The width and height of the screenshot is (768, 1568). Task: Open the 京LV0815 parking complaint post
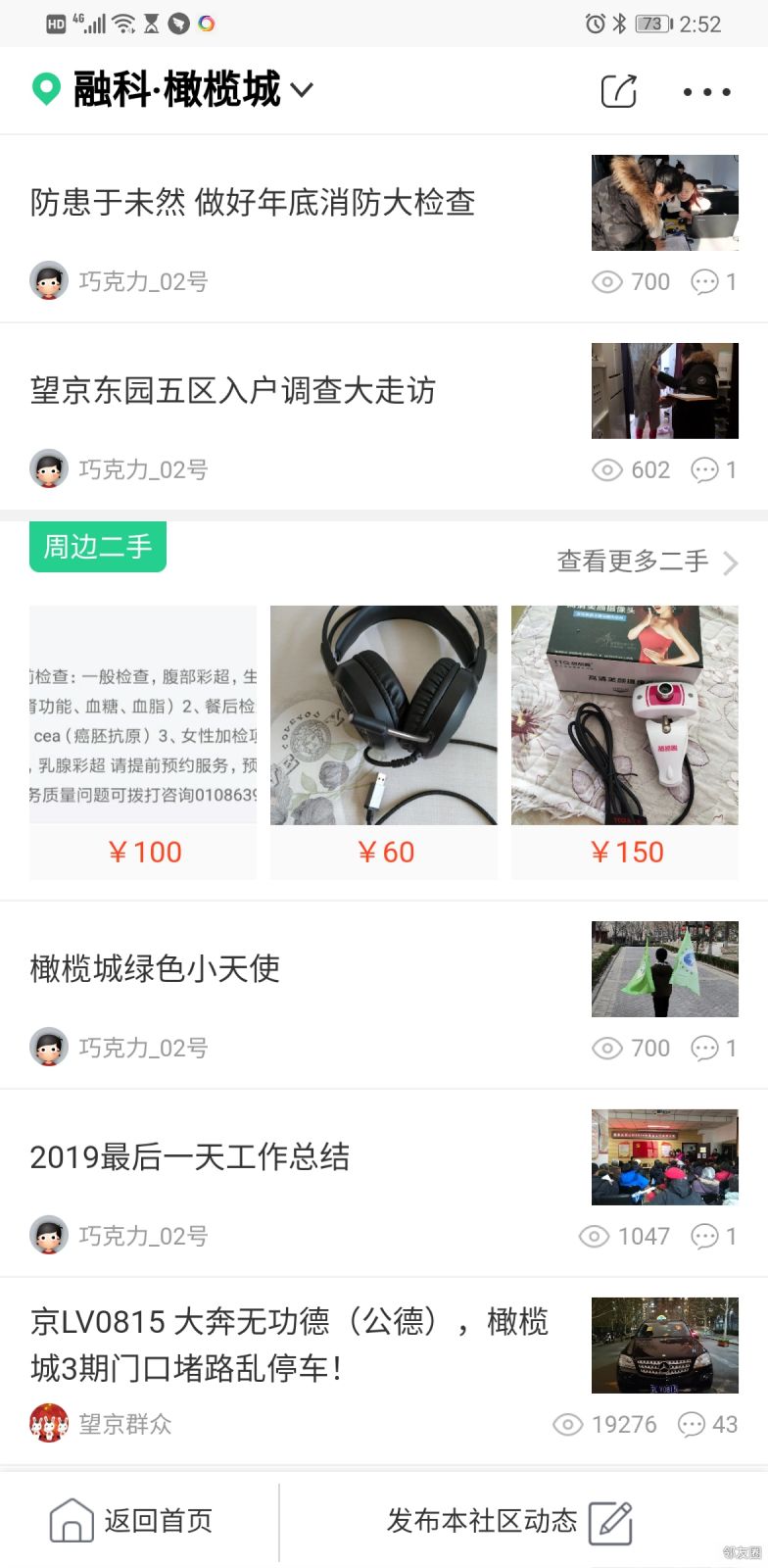point(289,1345)
